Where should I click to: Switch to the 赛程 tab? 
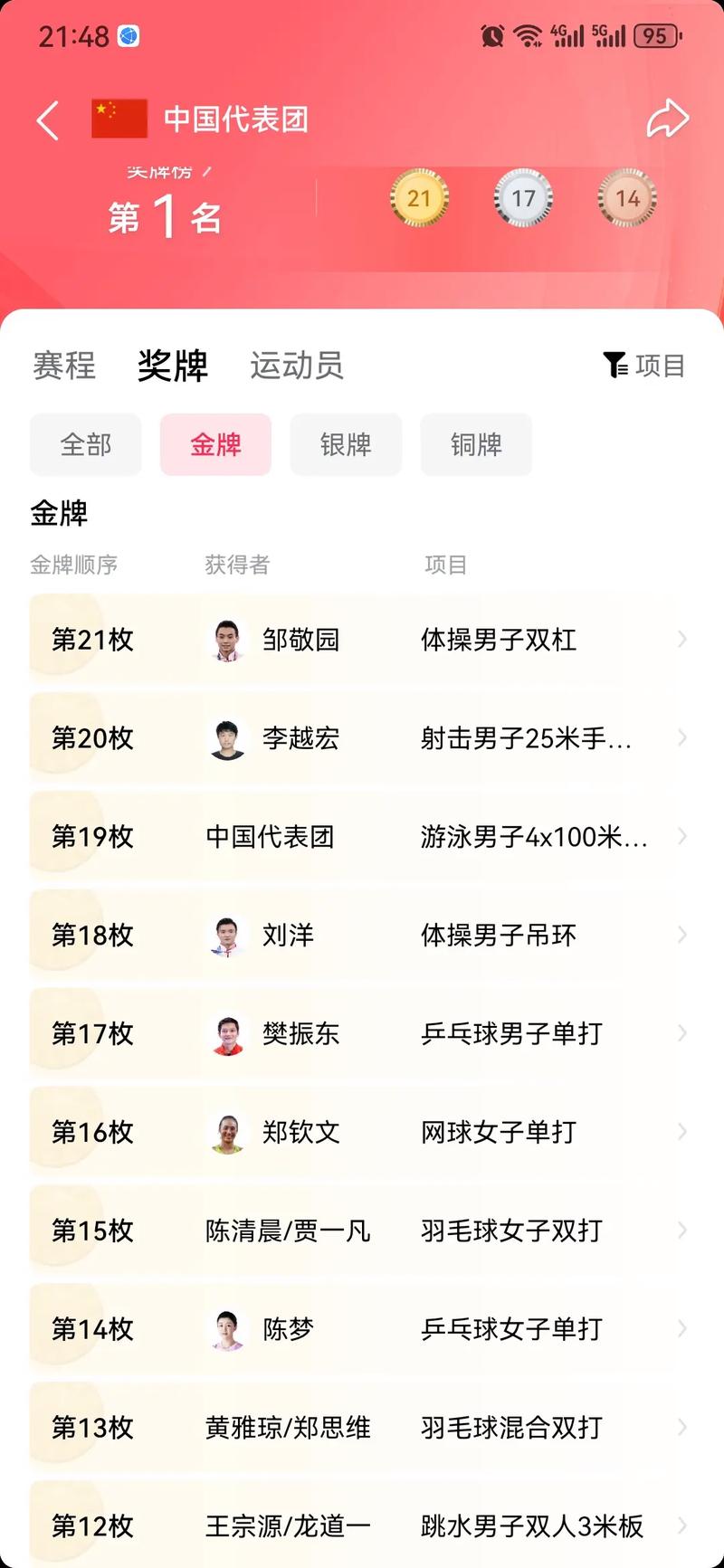tap(64, 366)
